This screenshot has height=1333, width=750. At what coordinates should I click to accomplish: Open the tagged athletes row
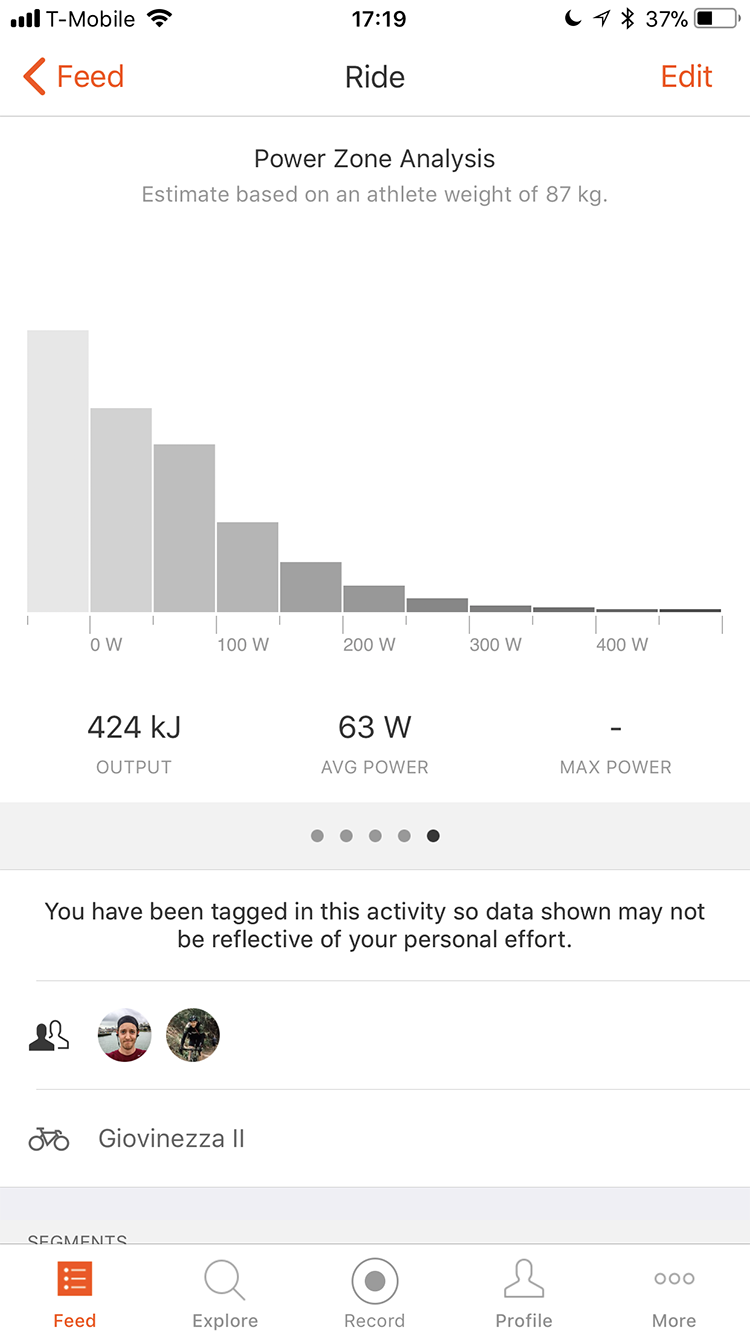(375, 1035)
